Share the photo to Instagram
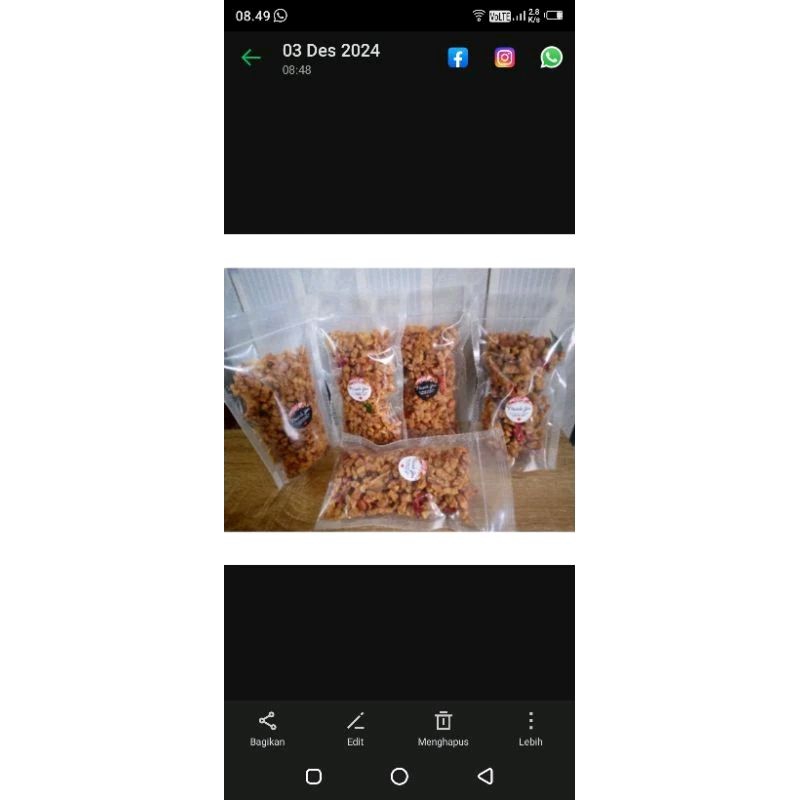 pyautogui.click(x=505, y=58)
